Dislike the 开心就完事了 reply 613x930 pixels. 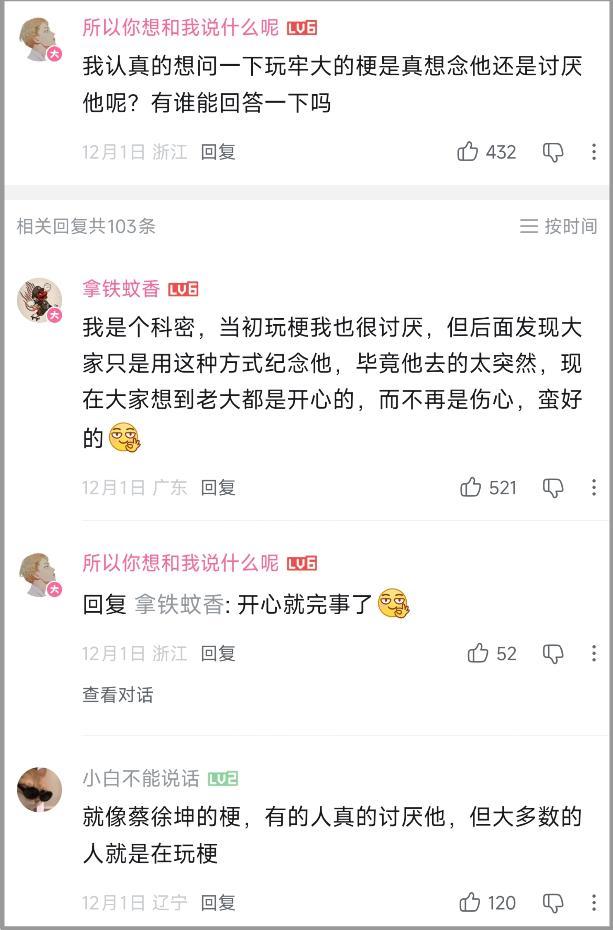553,653
